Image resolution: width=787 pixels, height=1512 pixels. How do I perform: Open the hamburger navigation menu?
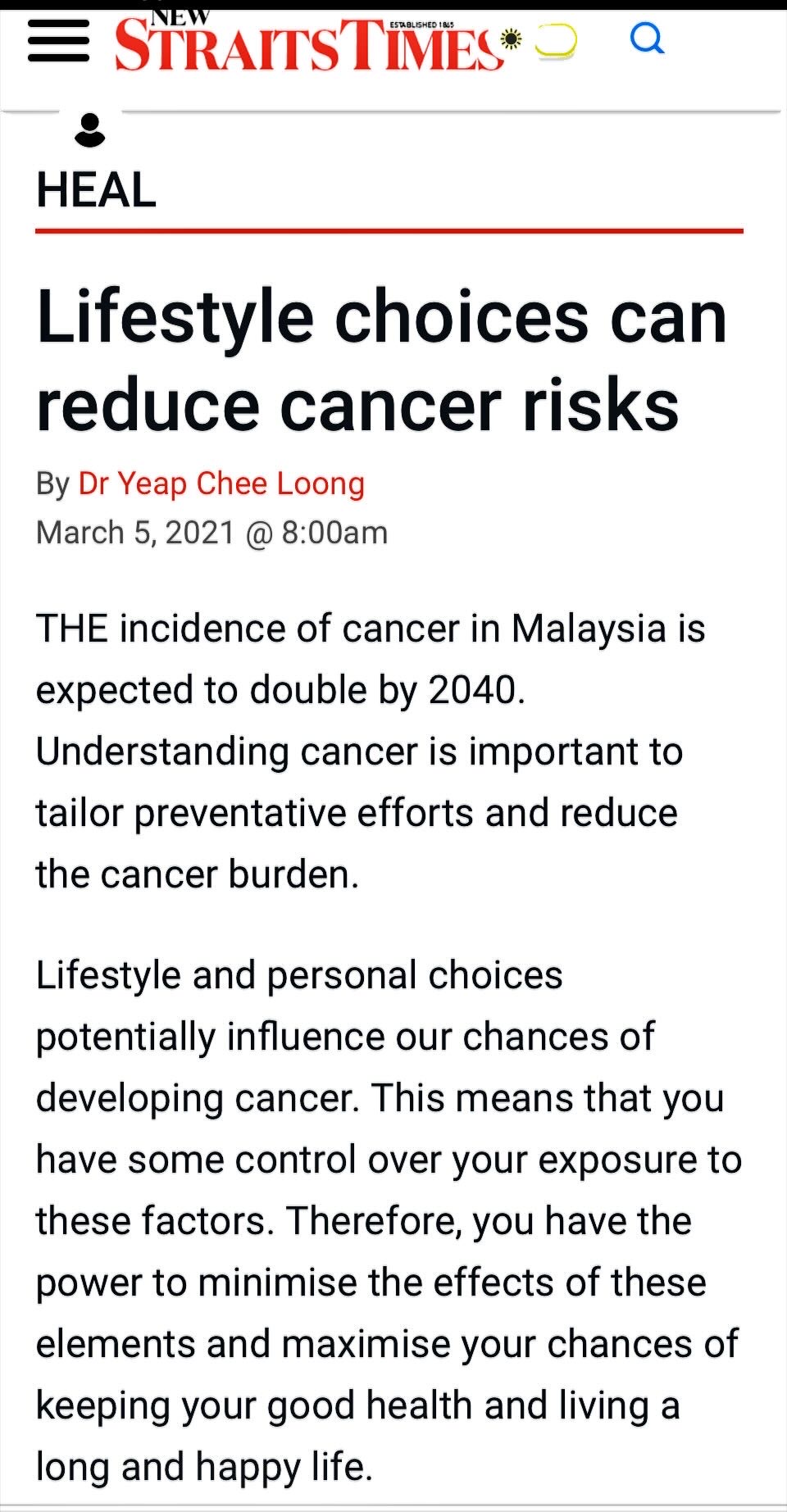(x=58, y=40)
